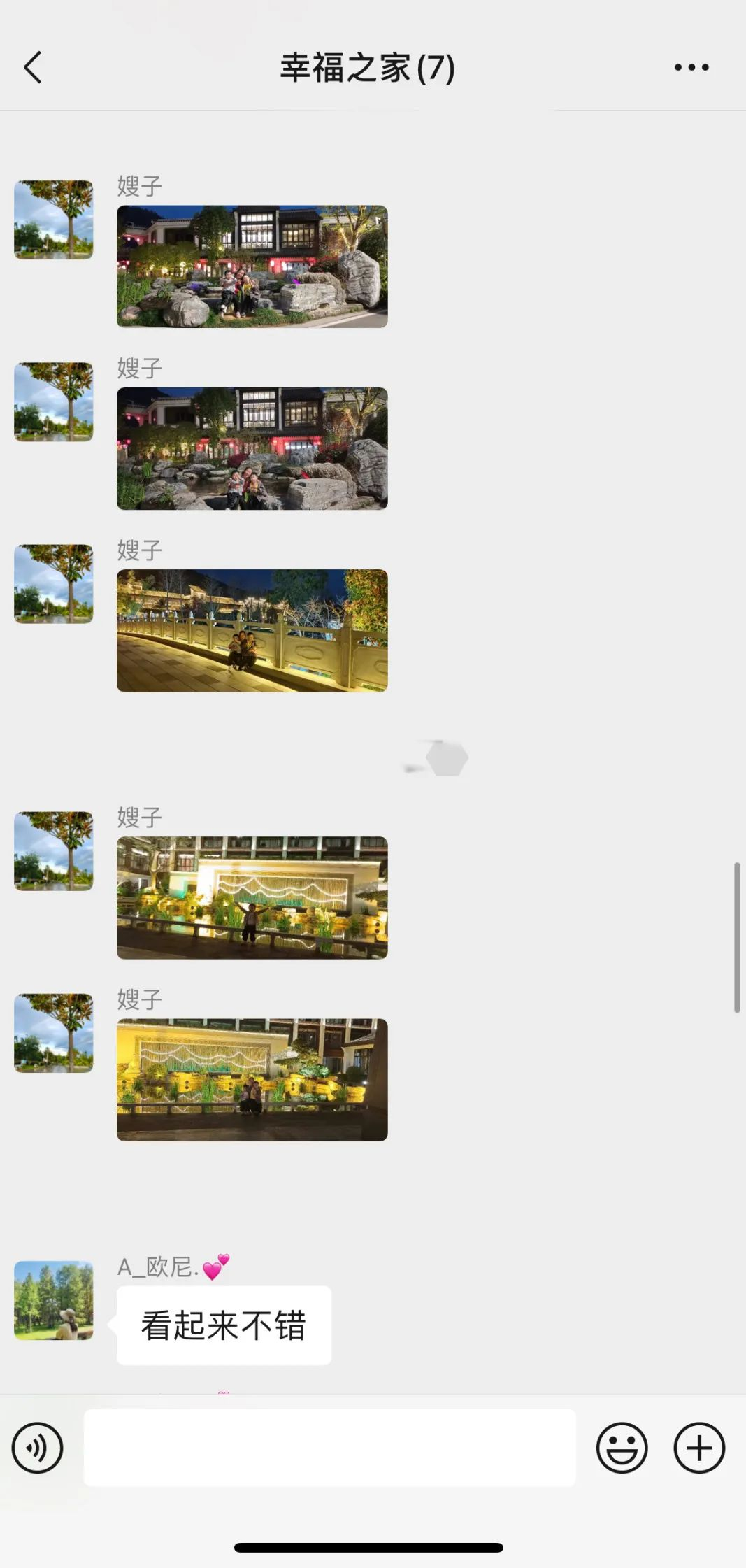Open the stone bridge railing photo
The width and height of the screenshot is (746, 1568).
pos(252,631)
